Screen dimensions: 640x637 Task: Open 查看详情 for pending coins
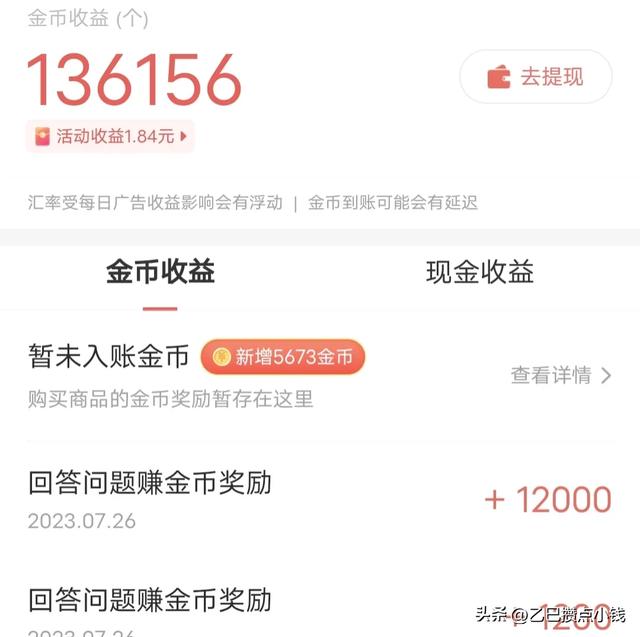(560, 375)
